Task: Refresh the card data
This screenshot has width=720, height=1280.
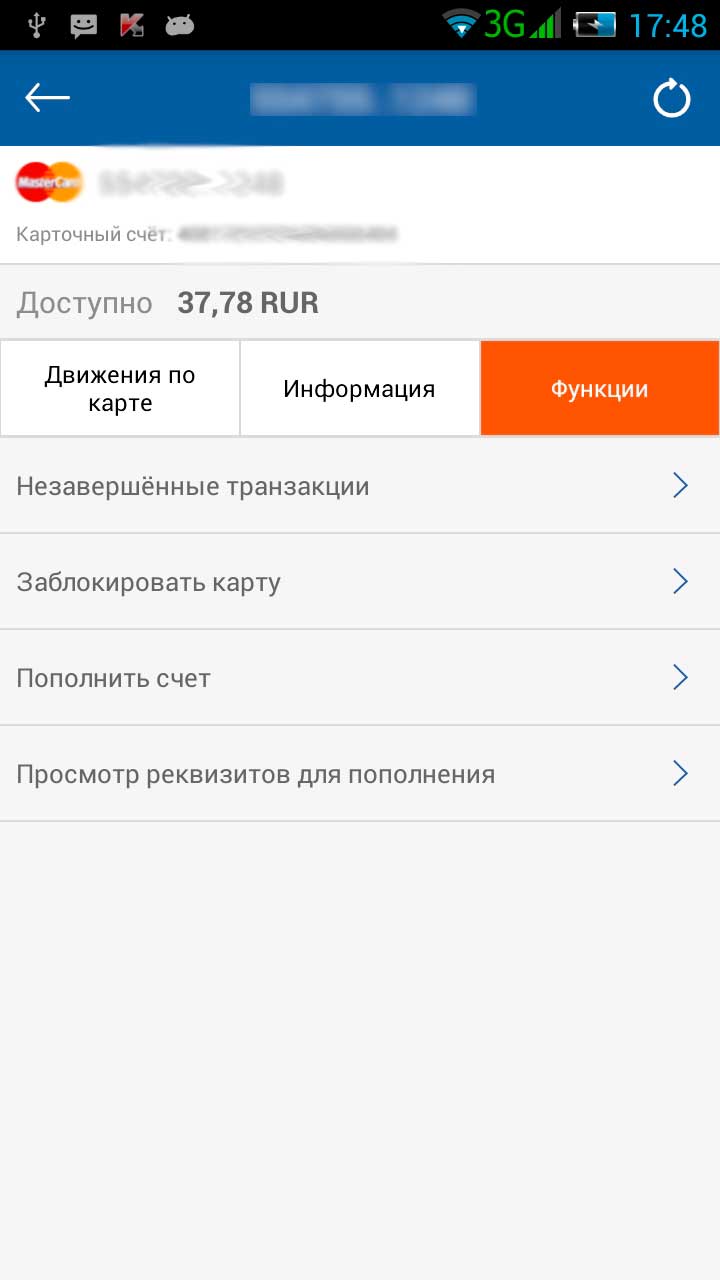Action: [671, 98]
